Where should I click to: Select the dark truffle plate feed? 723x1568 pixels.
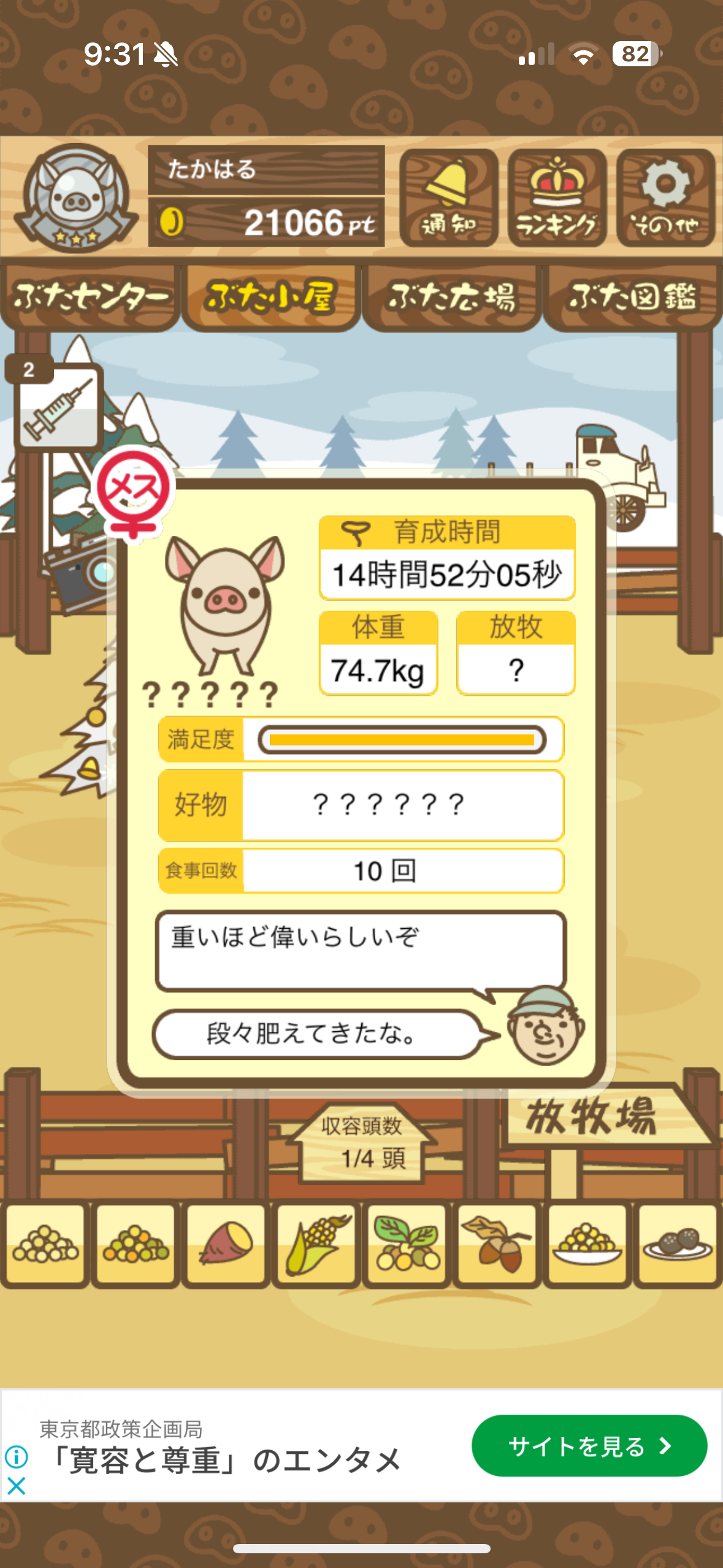point(677,1243)
